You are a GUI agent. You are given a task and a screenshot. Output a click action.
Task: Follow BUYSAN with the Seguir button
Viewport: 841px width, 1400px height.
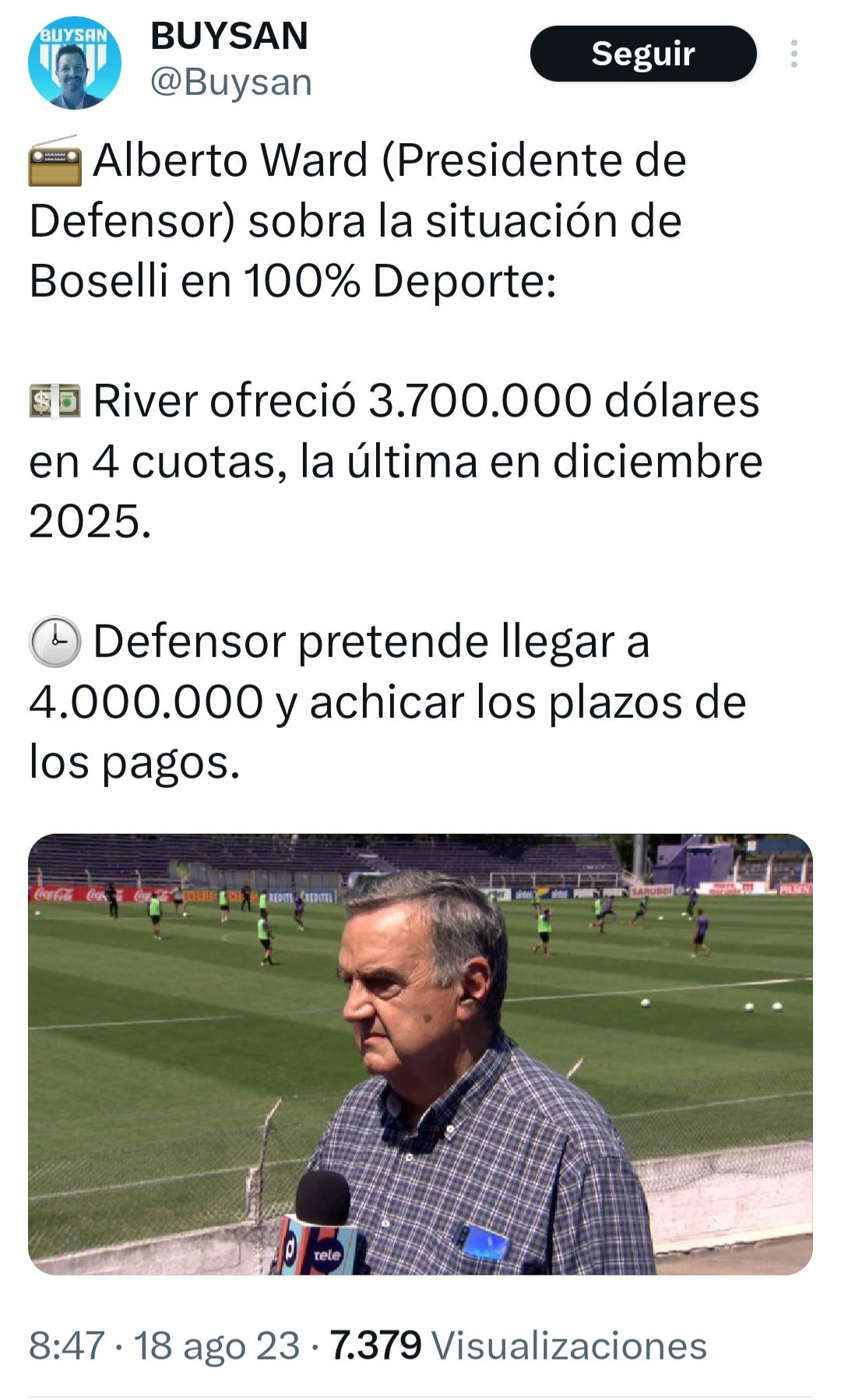pyautogui.click(x=643, y=54)
